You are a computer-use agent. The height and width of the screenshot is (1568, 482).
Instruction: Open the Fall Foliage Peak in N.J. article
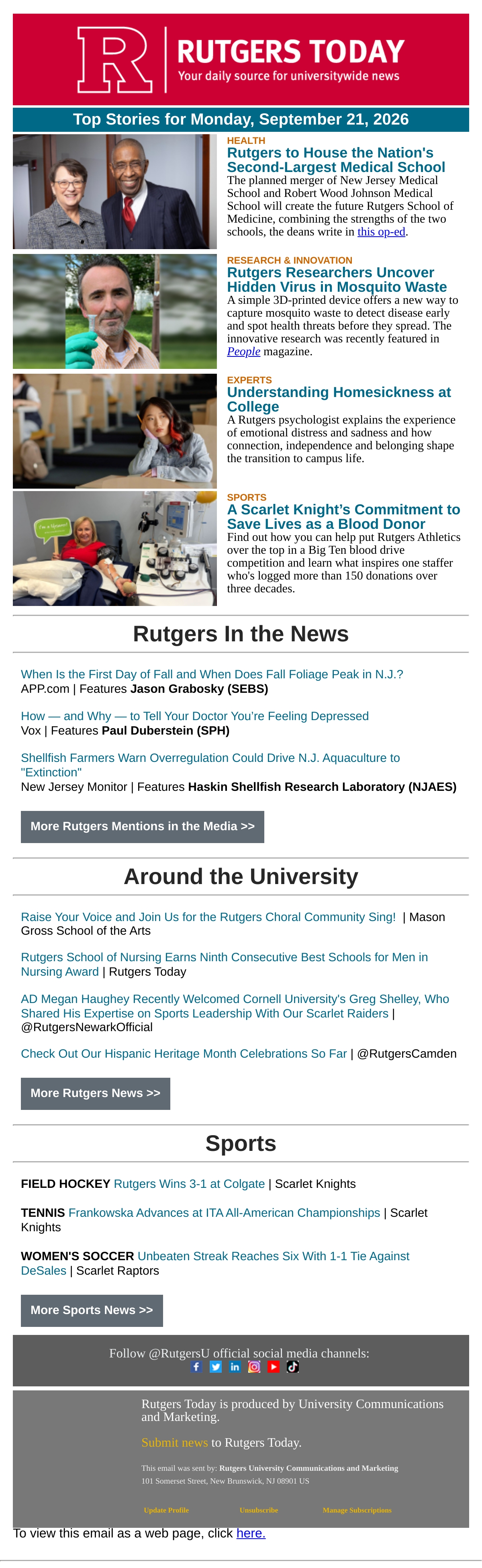pos(212,674)
